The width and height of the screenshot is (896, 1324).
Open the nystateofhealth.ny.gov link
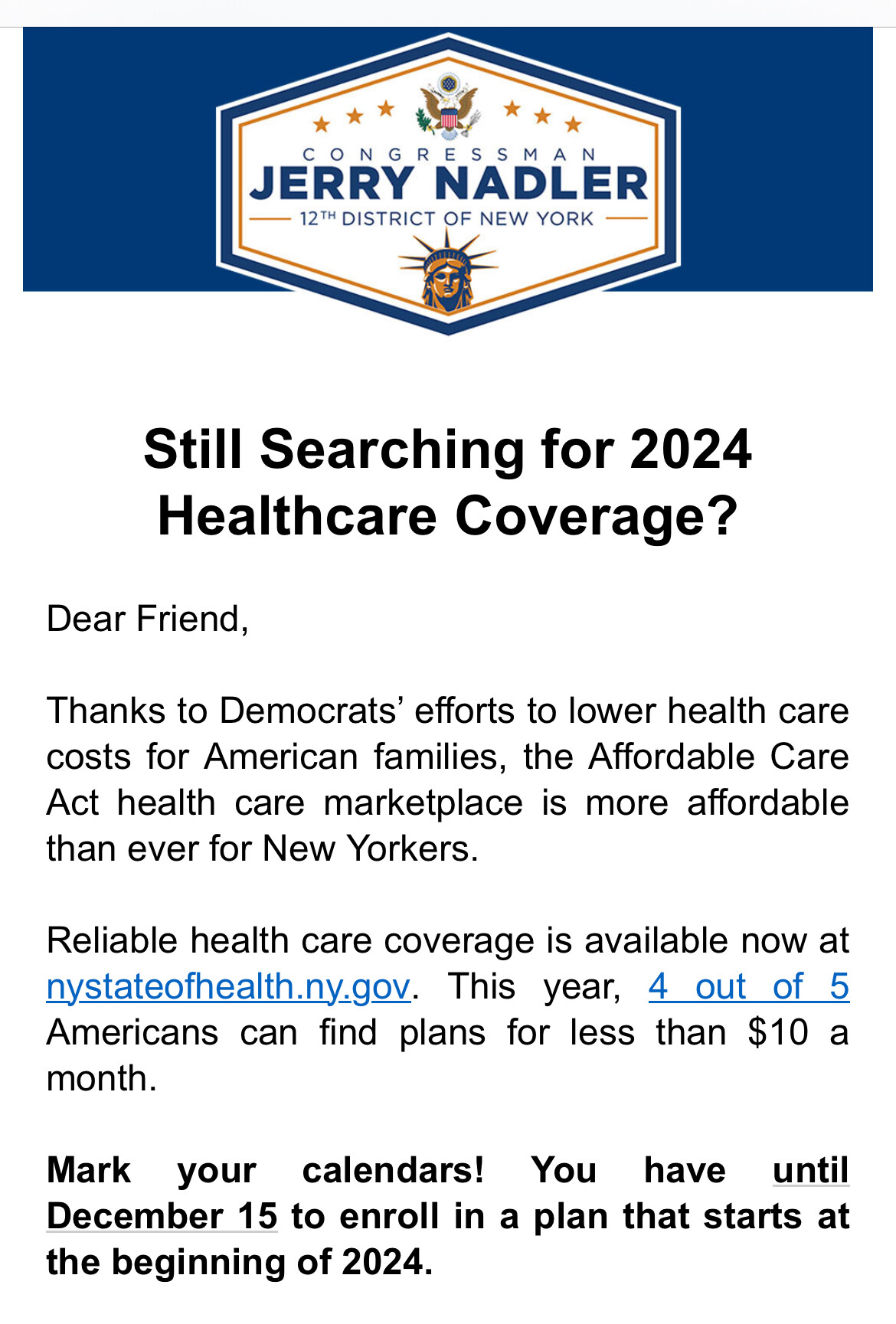(x=228, y=987)
